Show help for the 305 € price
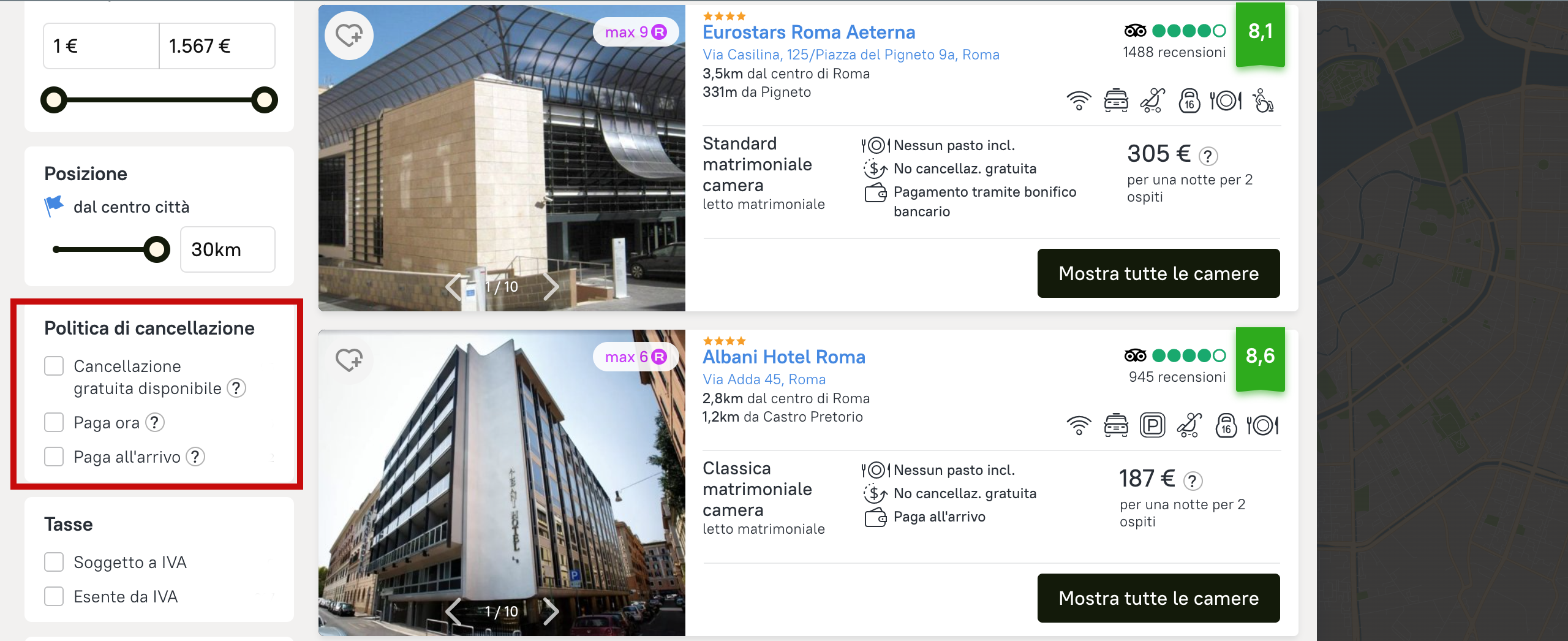This screenshot has width=1568, height=641. coord(1208,156)
